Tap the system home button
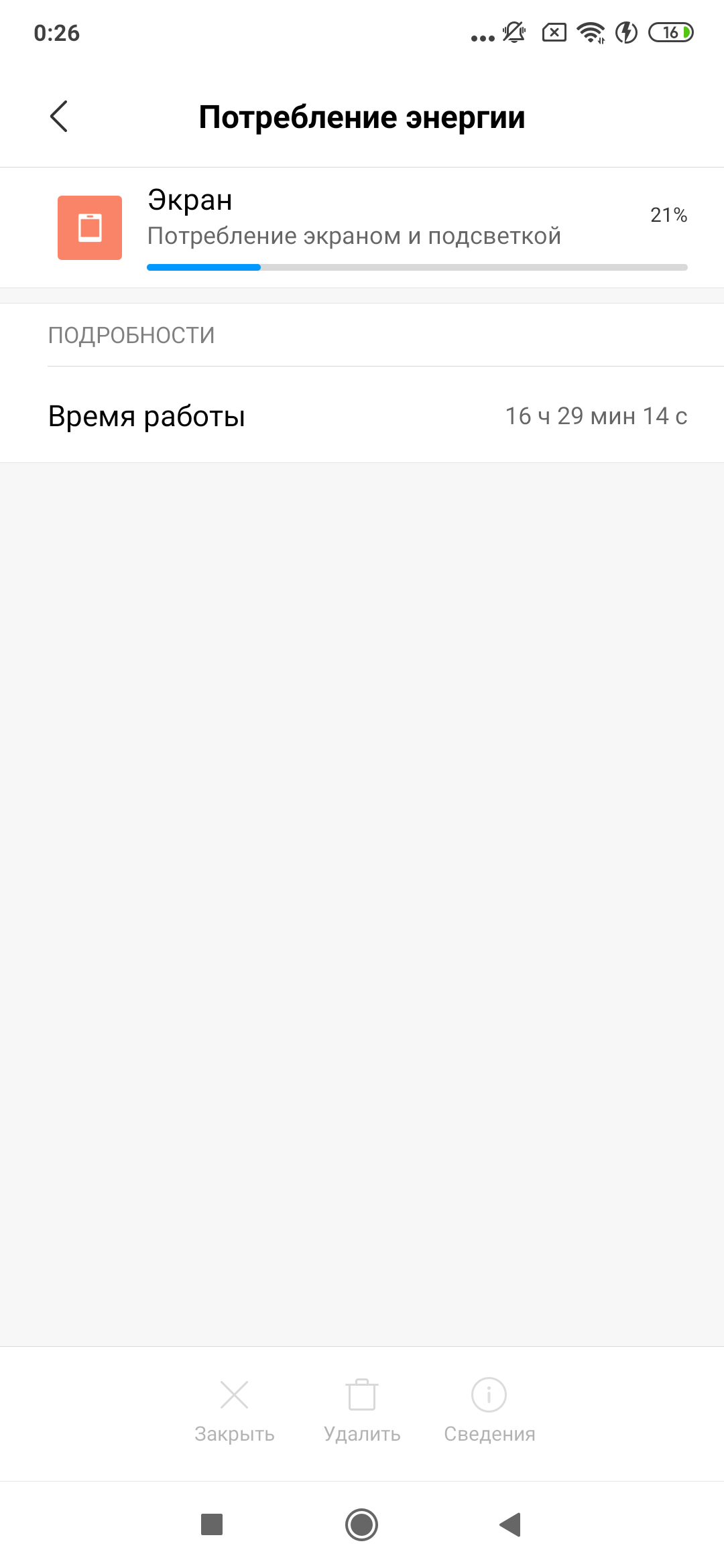This screenshot has width=724, height=1568. 362,1524
